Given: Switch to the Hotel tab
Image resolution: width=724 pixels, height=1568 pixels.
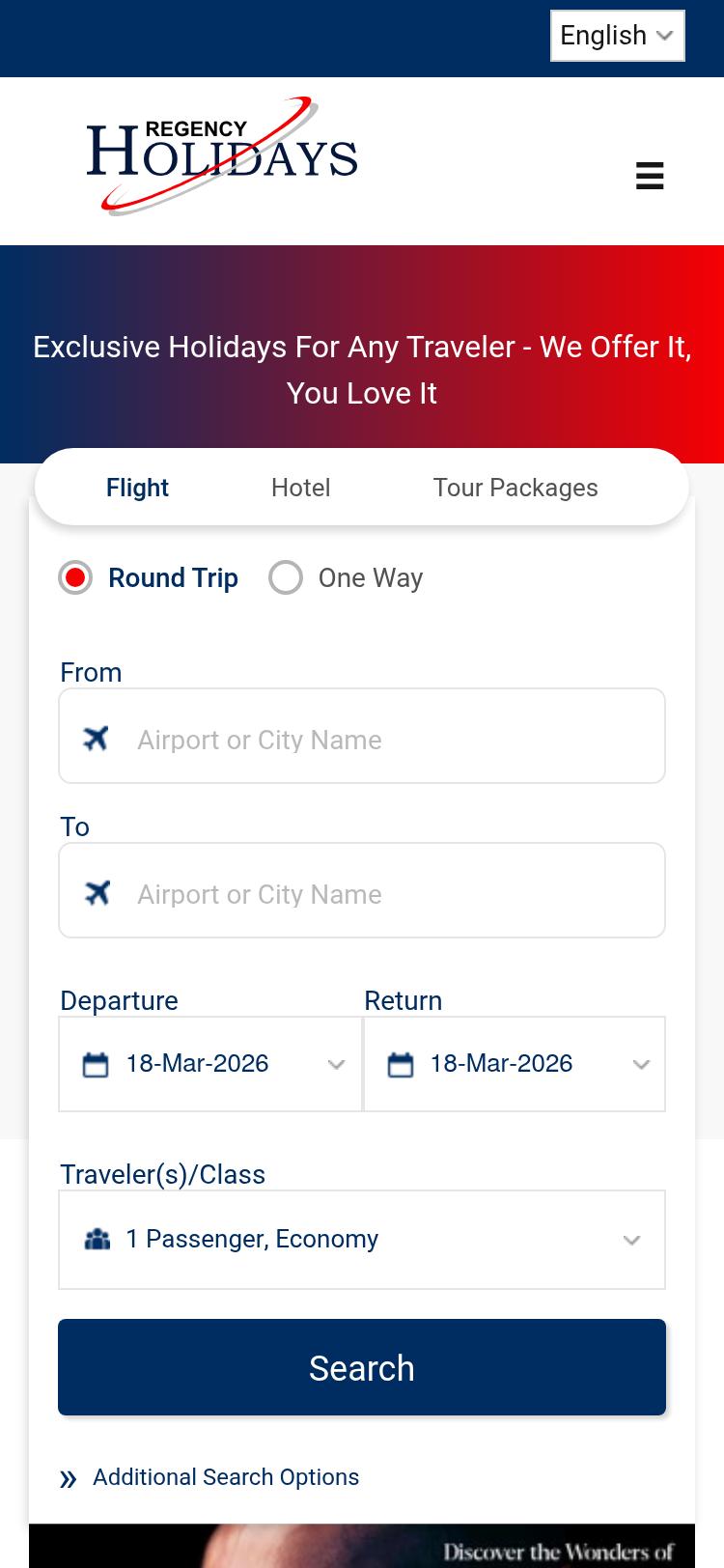Looking at the screenshot, I should (x=300, y=488).
